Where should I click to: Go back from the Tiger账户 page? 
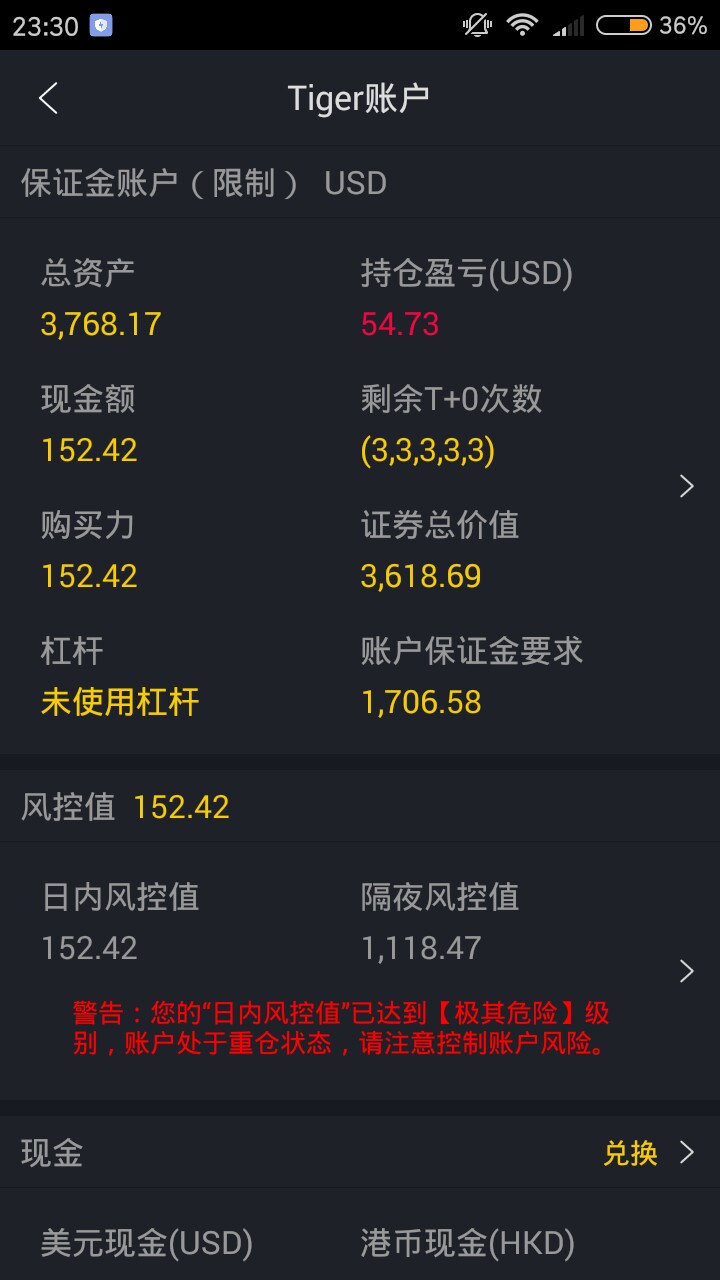click(48, 98)
